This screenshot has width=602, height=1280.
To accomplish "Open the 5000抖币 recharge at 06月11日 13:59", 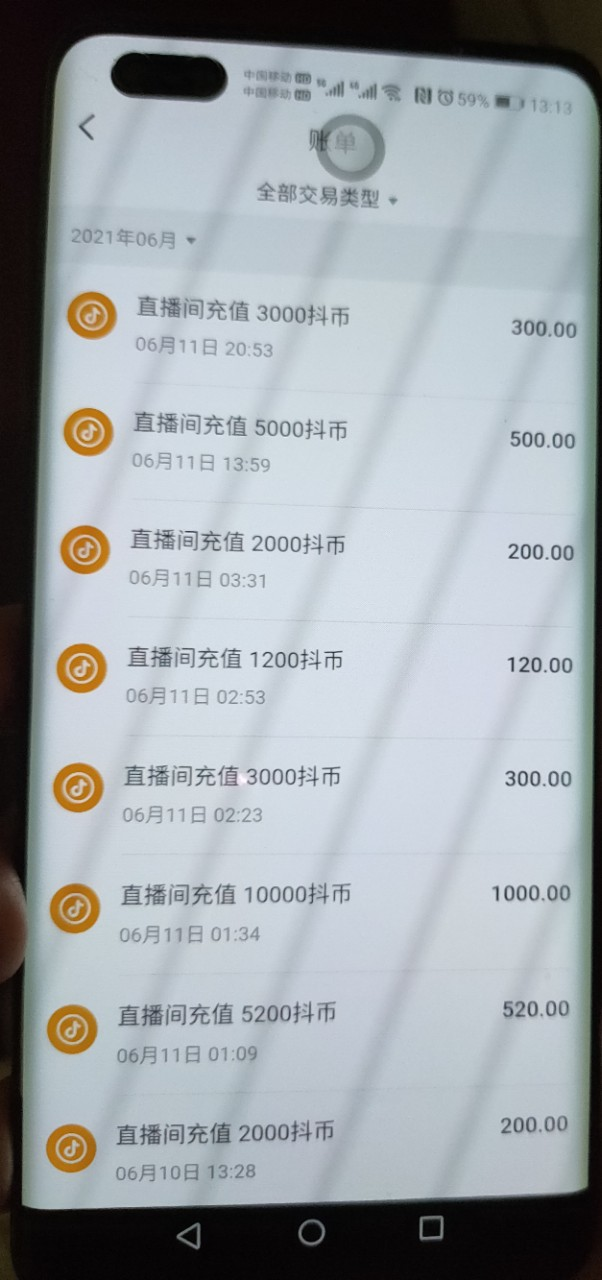I will 319,441.
